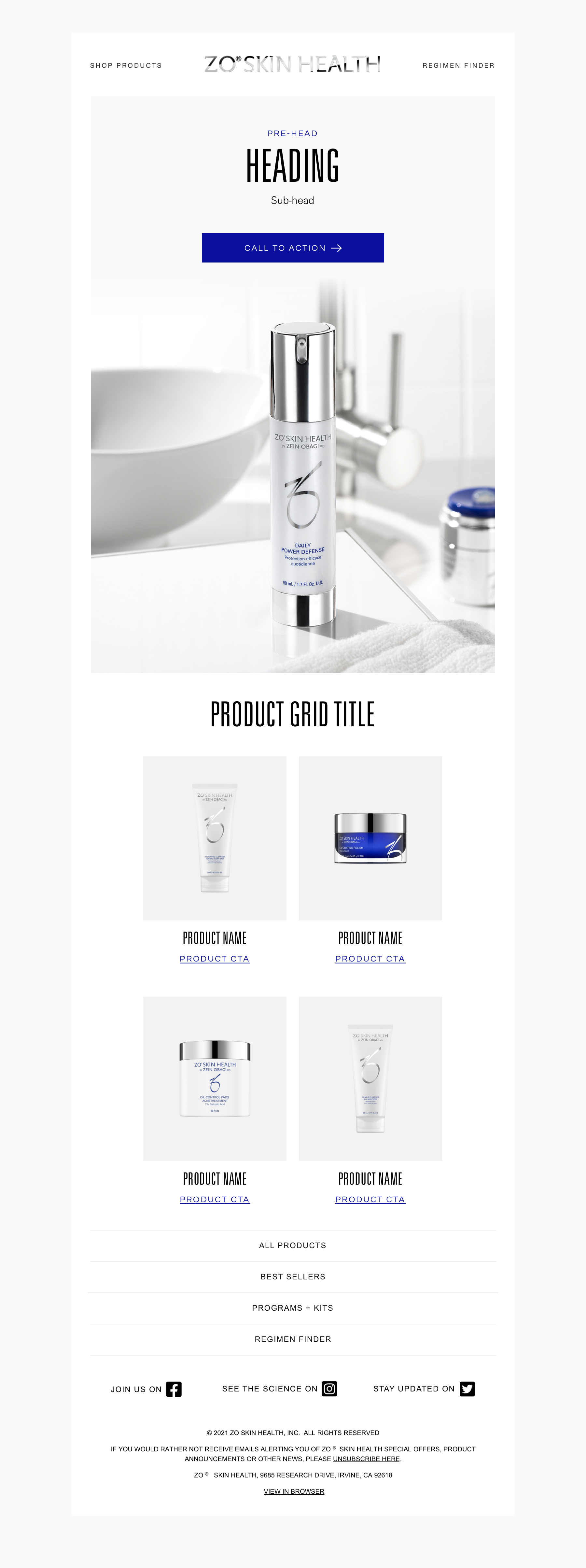This screenshot has height=1568, width=586.
Task: Go to All Products
Action: (293, 1246)
